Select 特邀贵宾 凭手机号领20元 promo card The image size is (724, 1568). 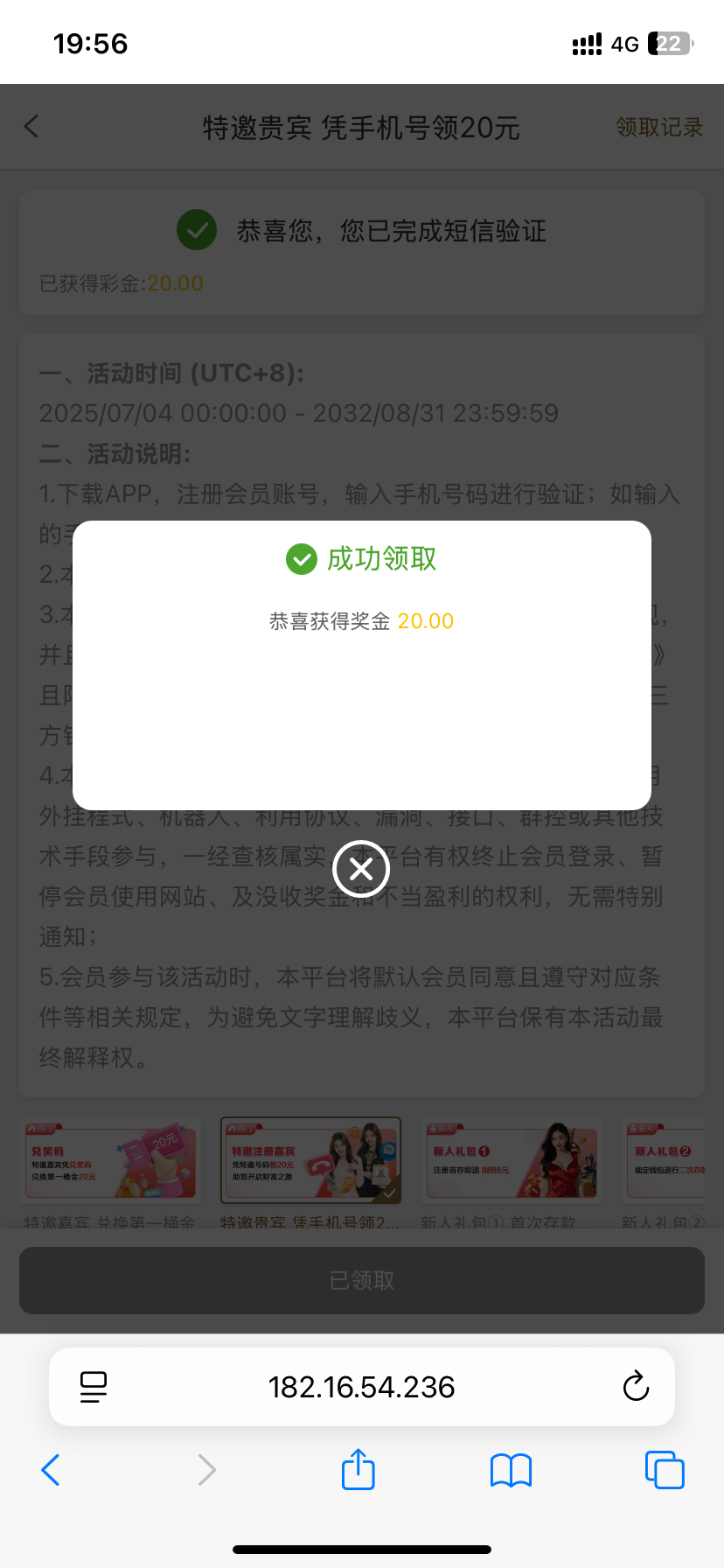(310, 1161)
